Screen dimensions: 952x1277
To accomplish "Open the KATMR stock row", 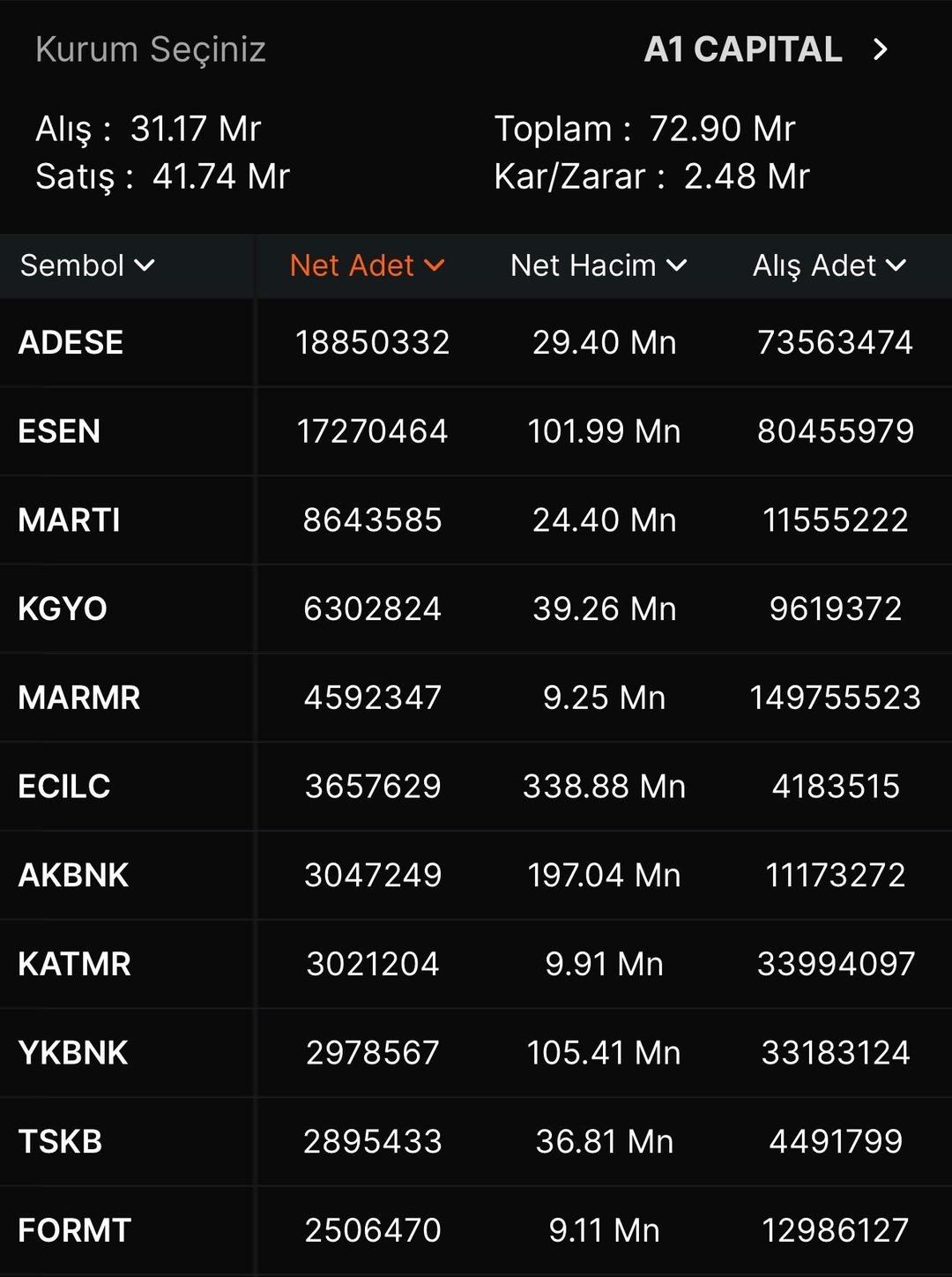I will pos(75,964).
